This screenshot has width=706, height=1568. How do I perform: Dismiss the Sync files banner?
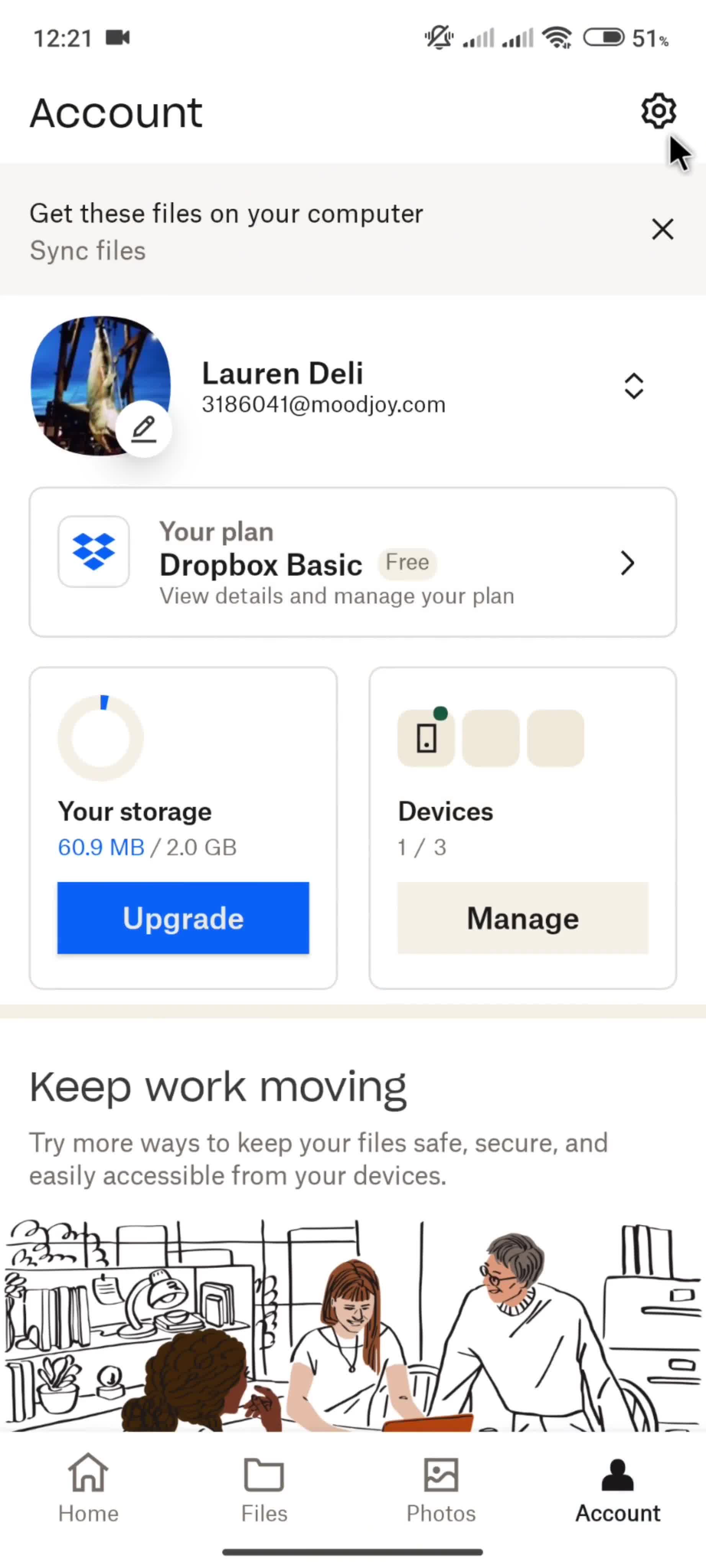pos(662,229)
